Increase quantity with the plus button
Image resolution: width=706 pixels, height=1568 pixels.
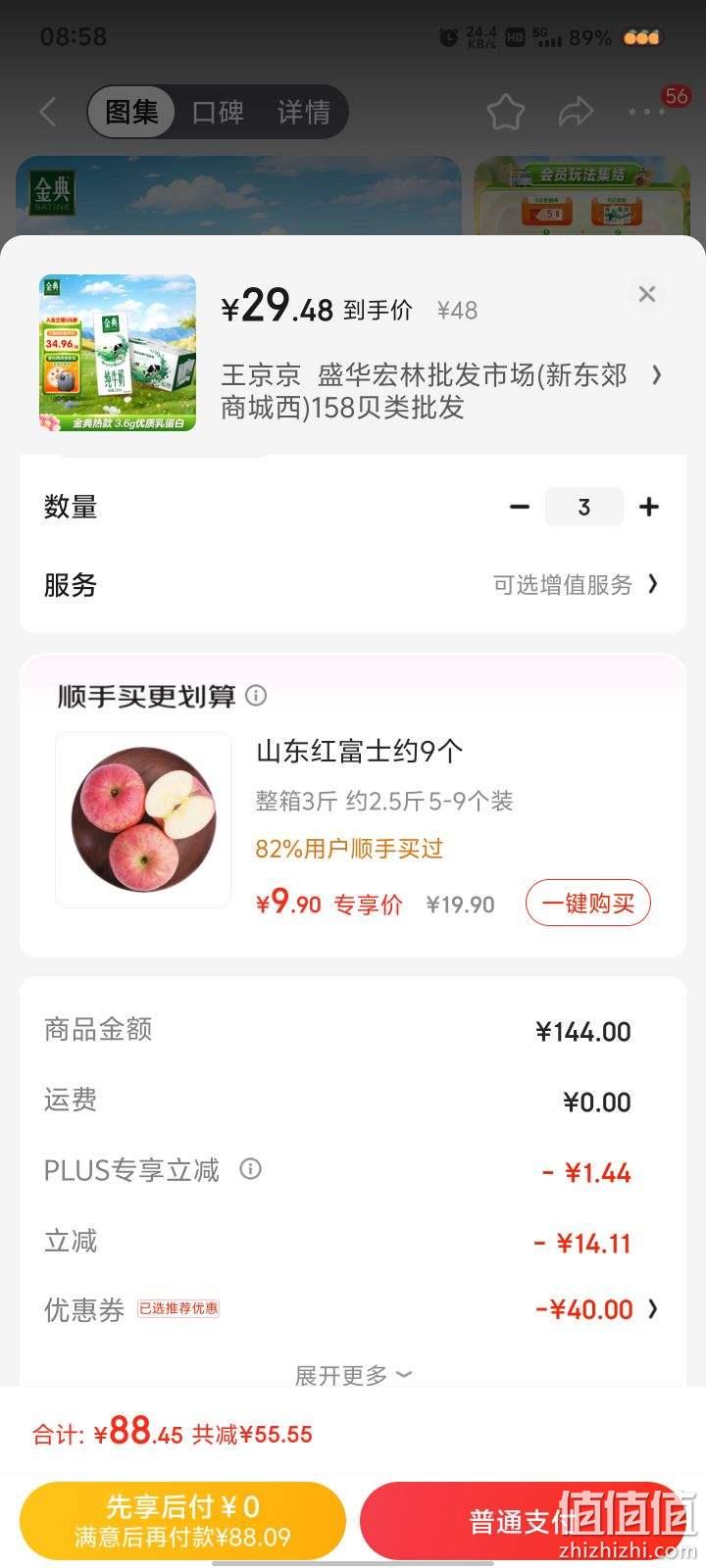click(649, 507)
